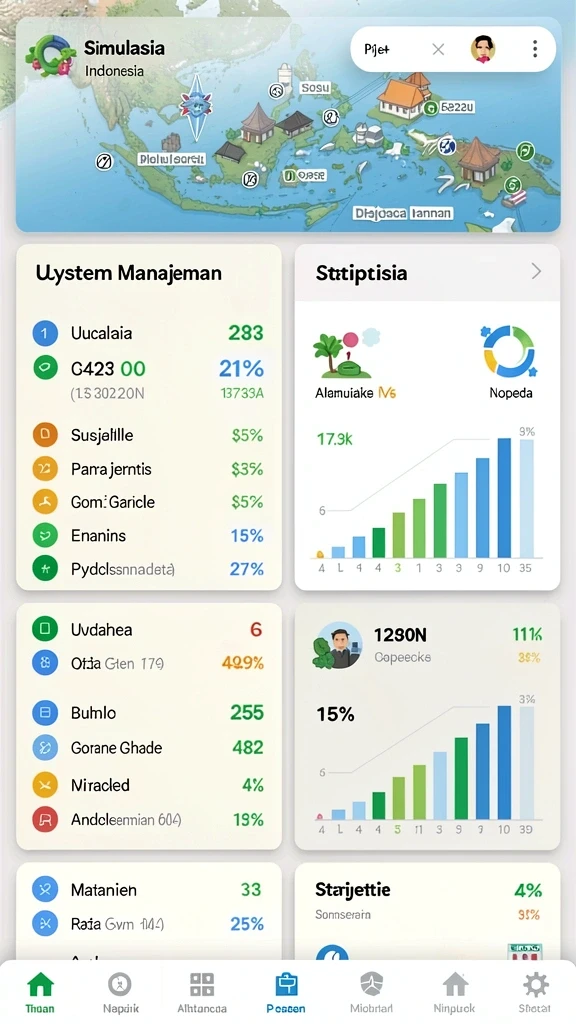This screenshot has height=1024, width=576.
Task: Select the Peacen tab
Action: 286,993
